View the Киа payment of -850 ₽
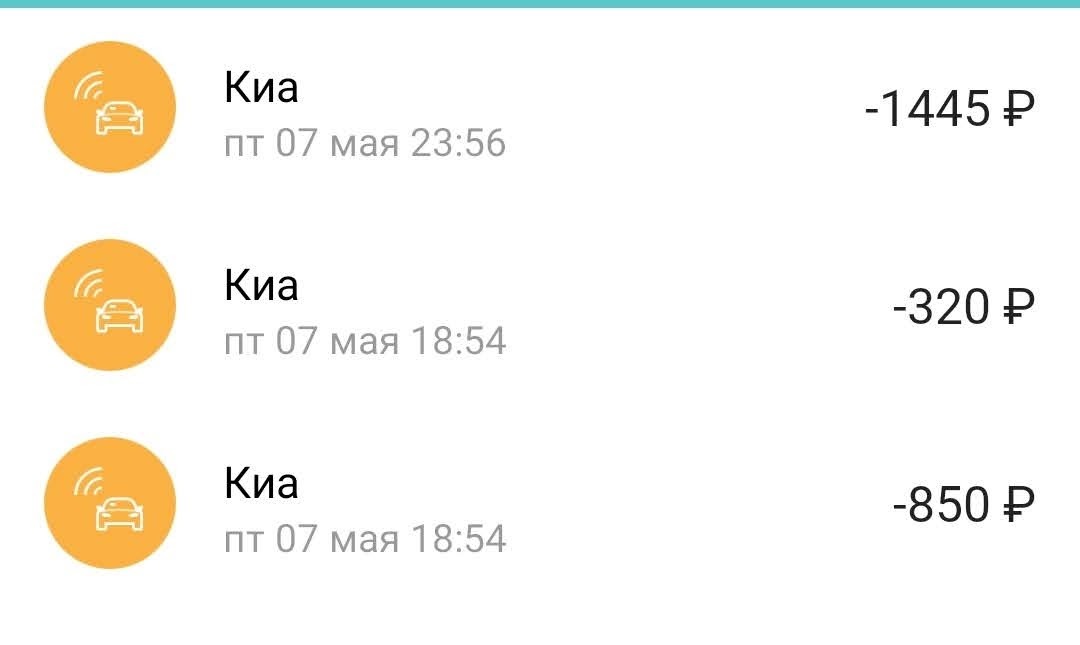The height and width of the screenshot is (645, 1080). [540, 504]
